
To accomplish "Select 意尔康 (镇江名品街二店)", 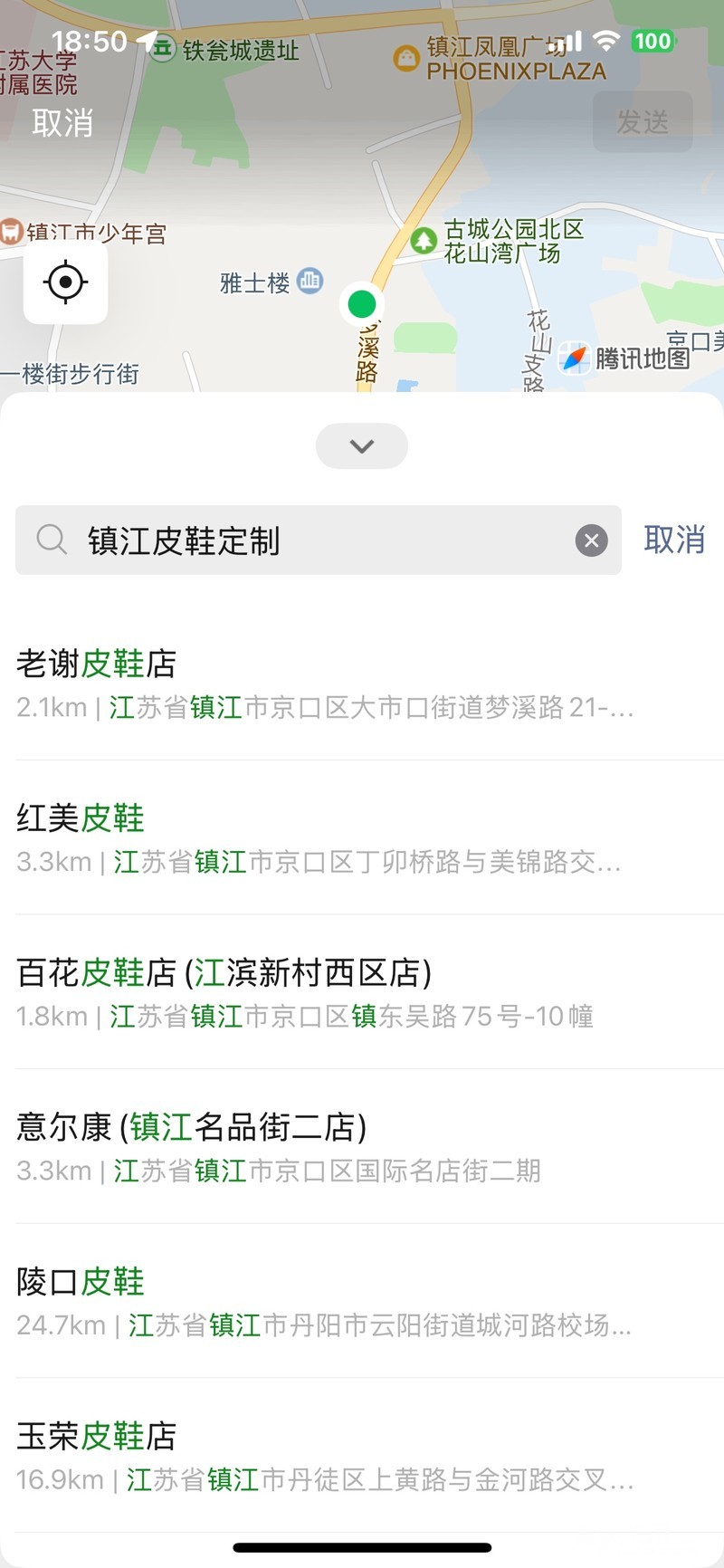I will (x=326, y=1147).
